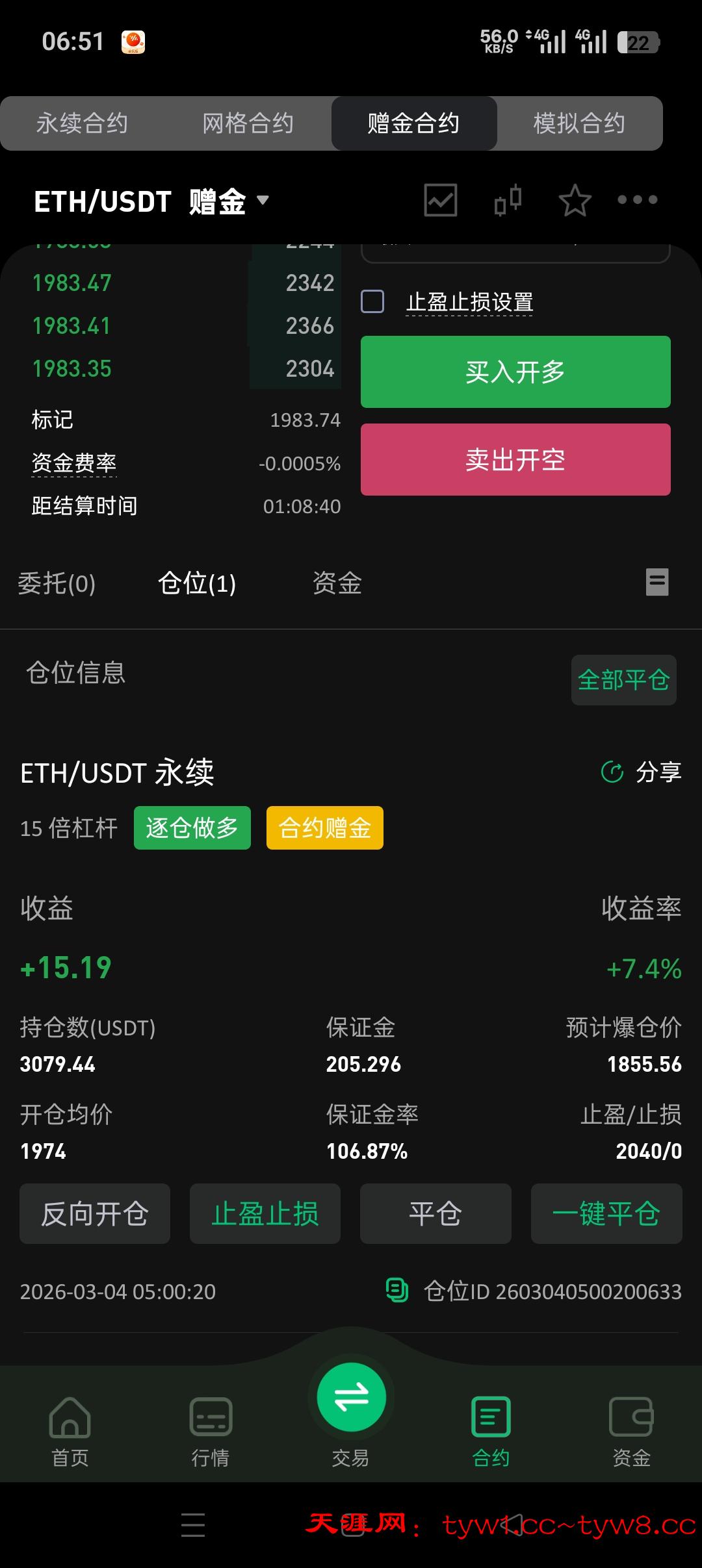The width and height of the screenshot is (702, 1568).
Task: Open the more options ellipsis menu
Action: tap(637, 200)
